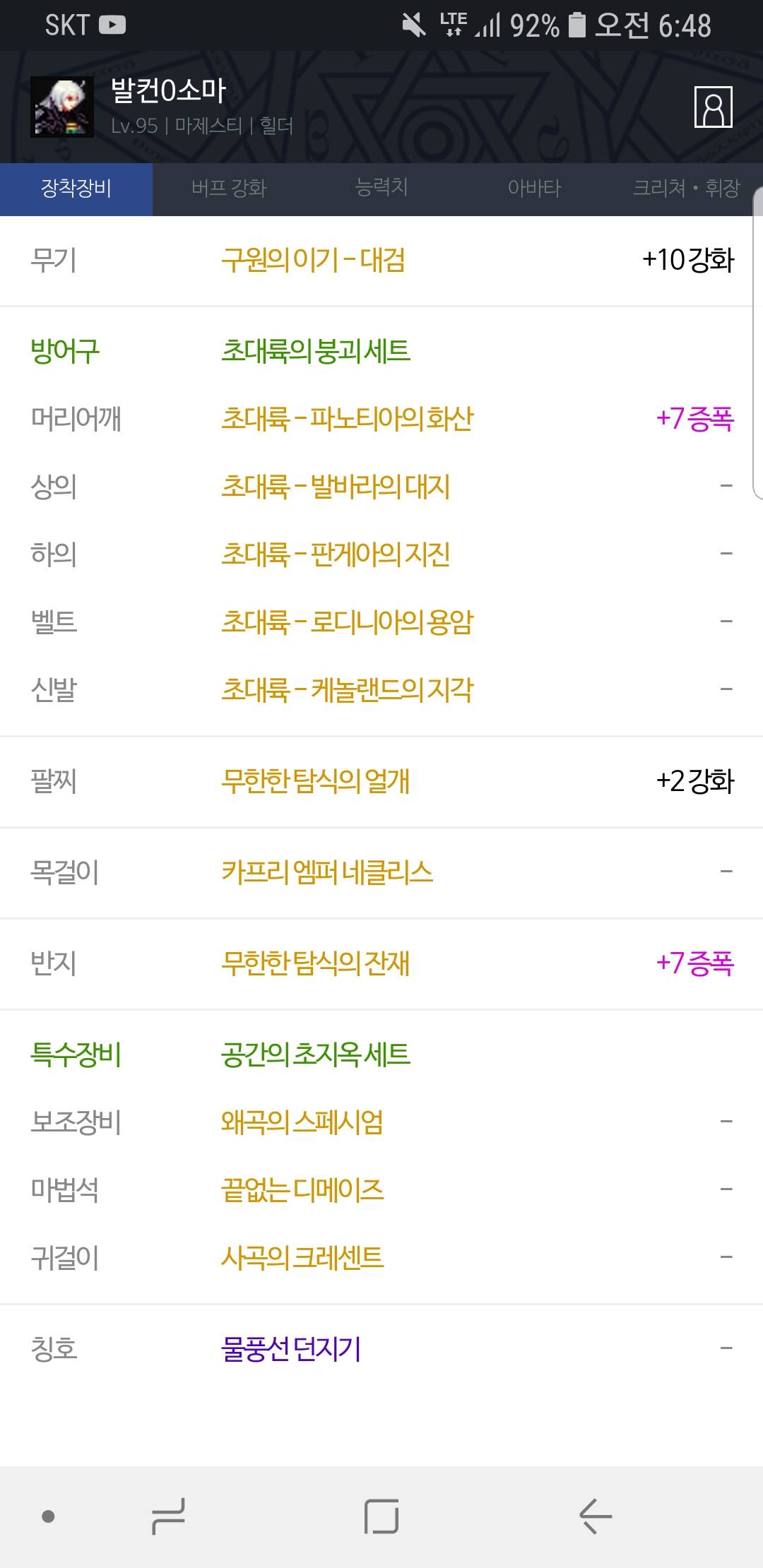Open title 물풍선 던지기
Screen dimensions: 763x1568
pos(291,1348)
